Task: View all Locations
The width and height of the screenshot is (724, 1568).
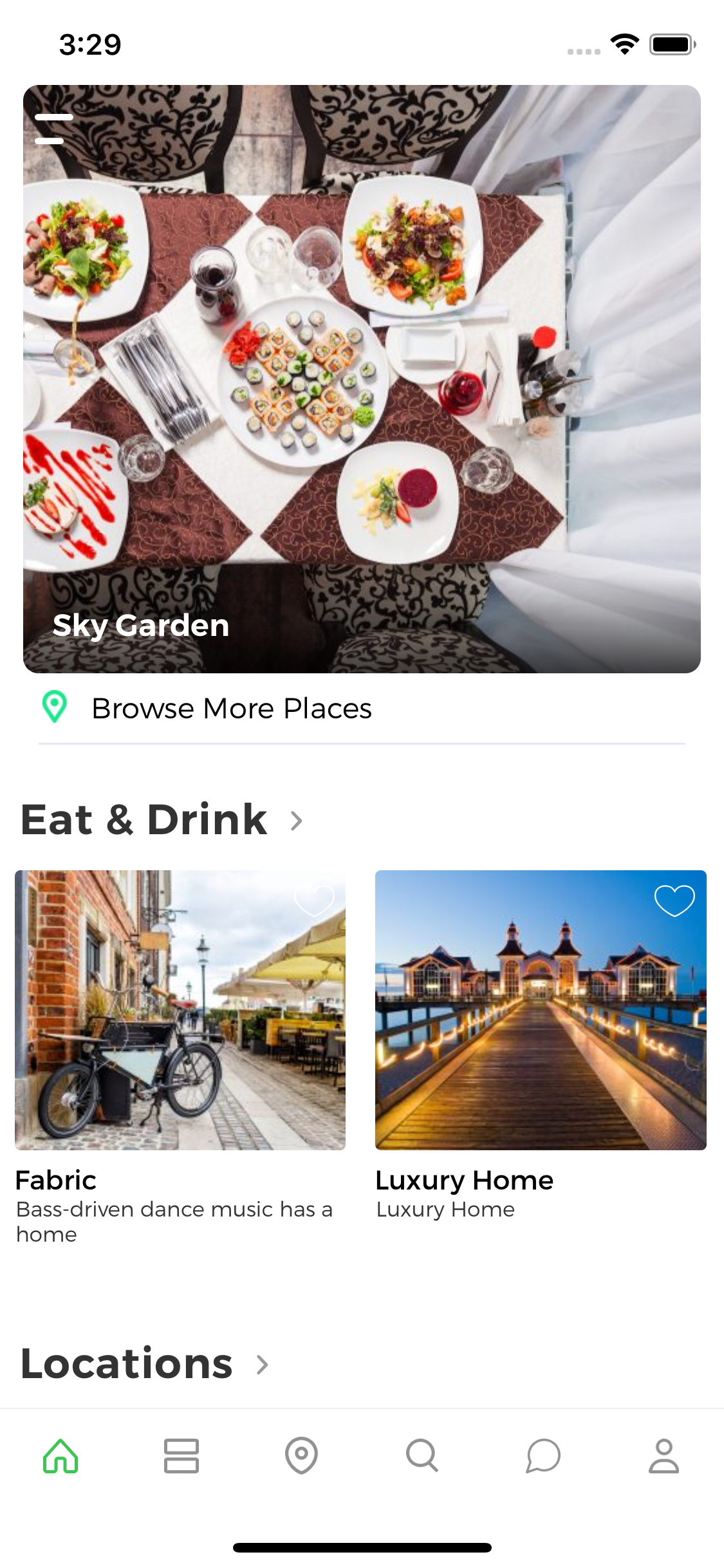Action: point(262,1364)
